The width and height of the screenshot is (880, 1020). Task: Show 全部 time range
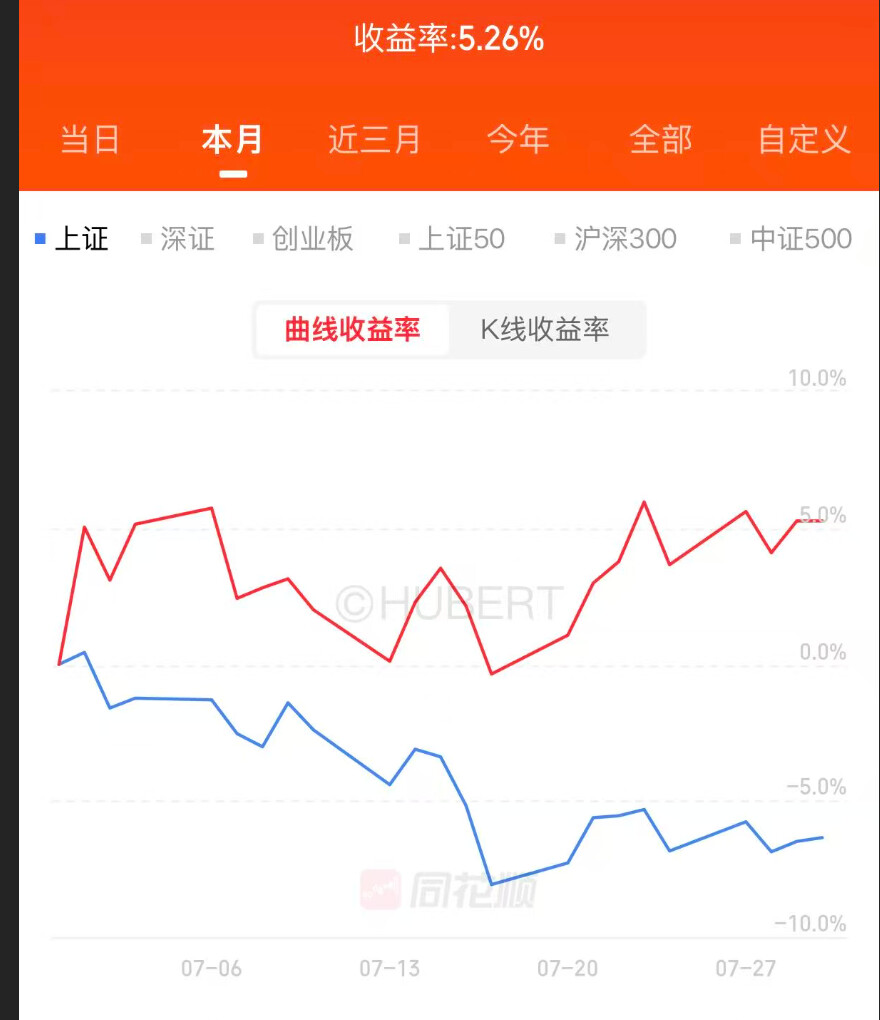(x=661, y=140)
